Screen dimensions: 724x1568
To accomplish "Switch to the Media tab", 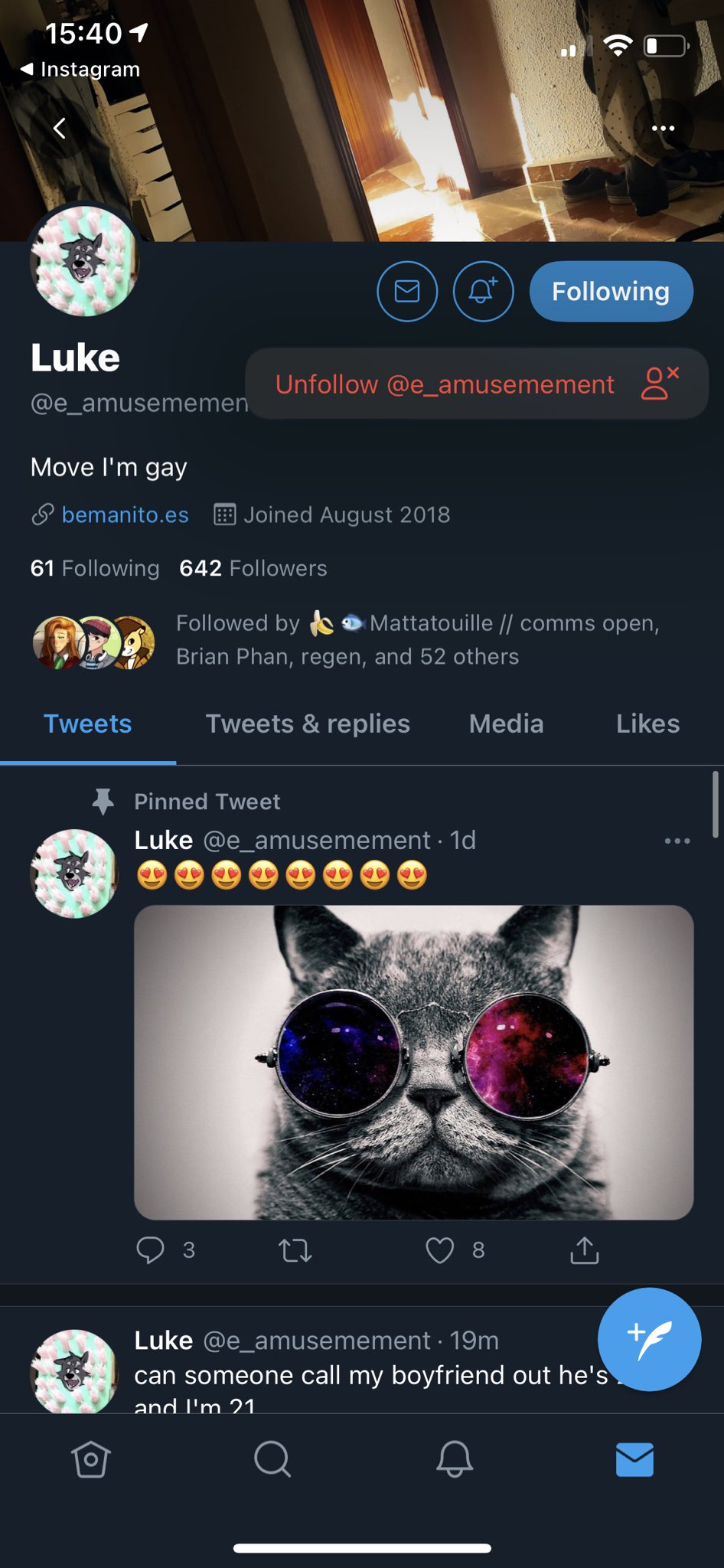I will (506, 724).
